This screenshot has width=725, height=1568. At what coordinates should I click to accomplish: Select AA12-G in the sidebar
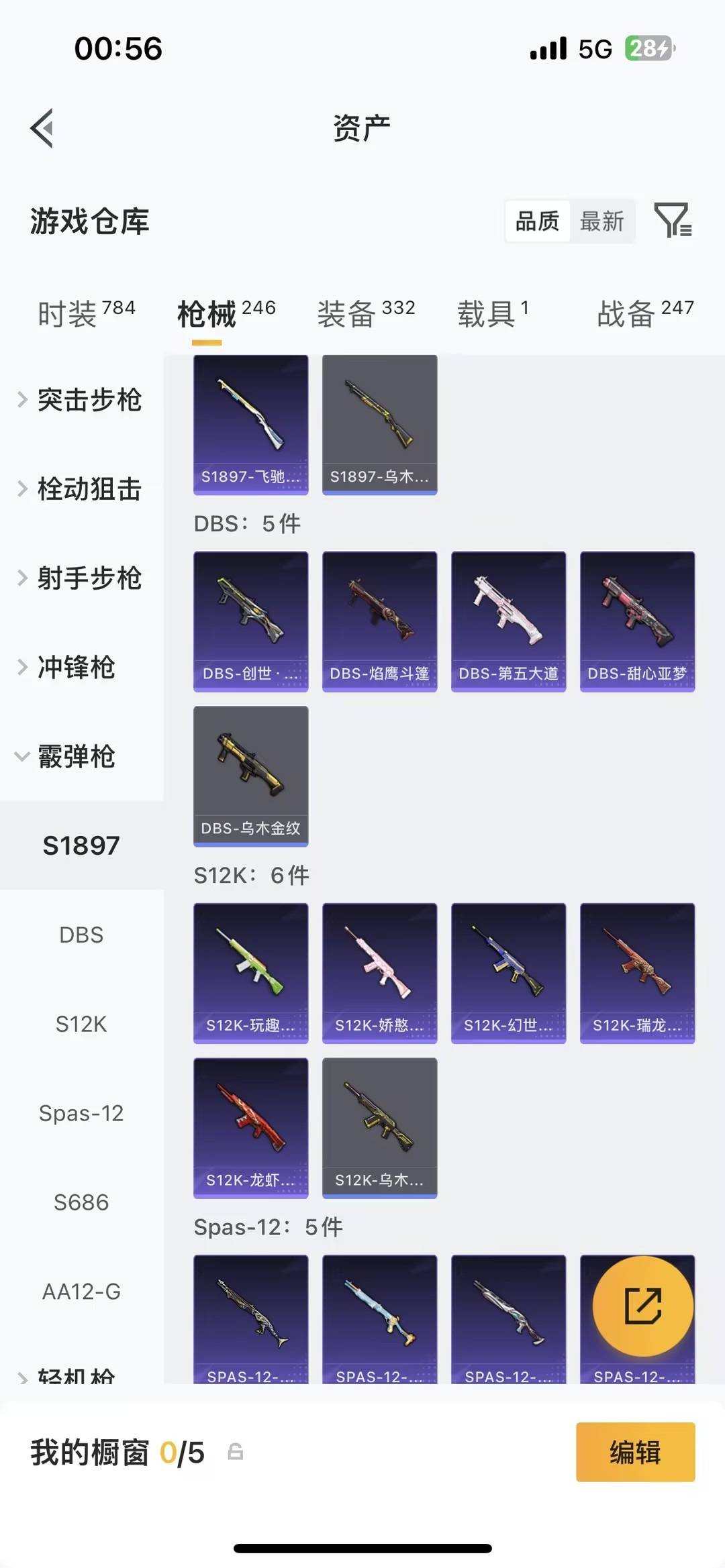[x=82, y=1292]
